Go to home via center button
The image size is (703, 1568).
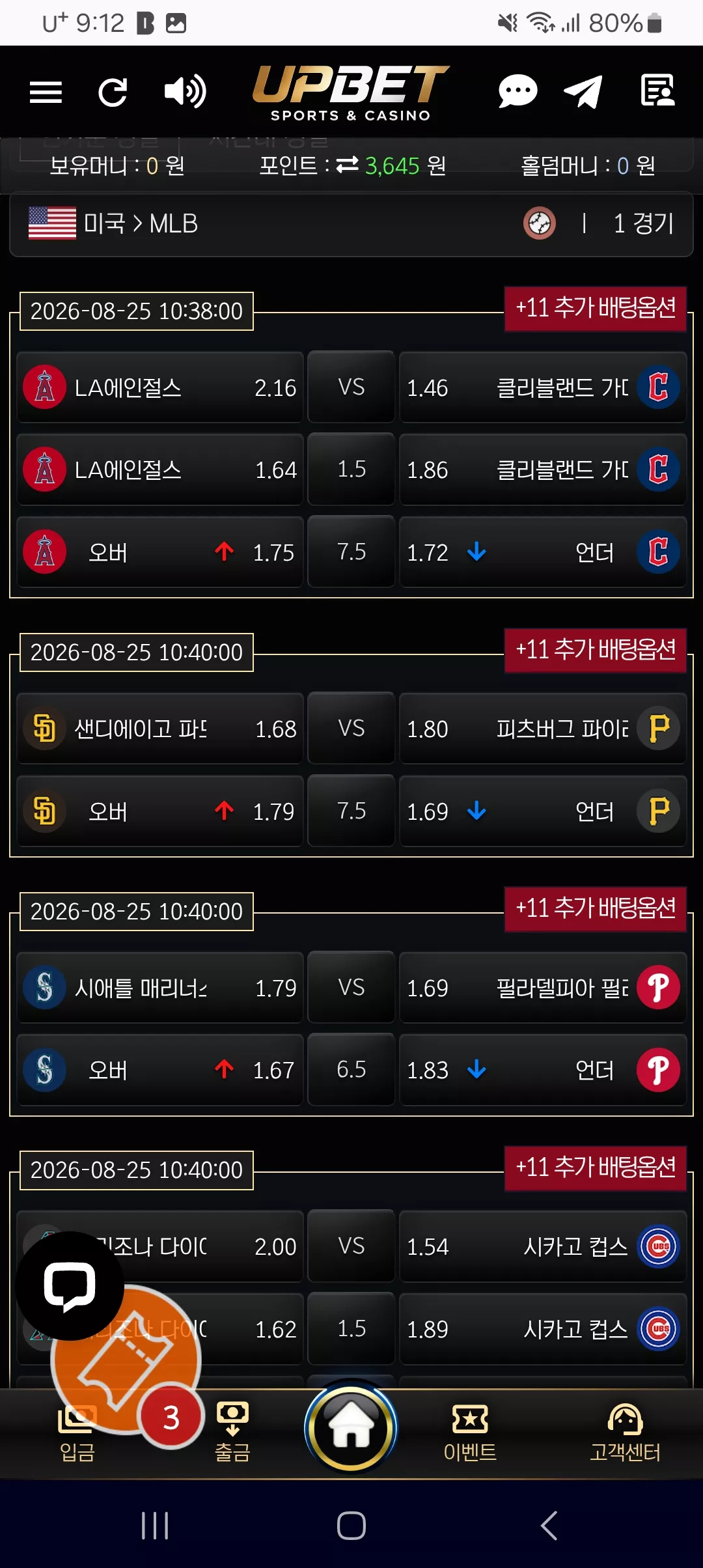point(351,1427)
